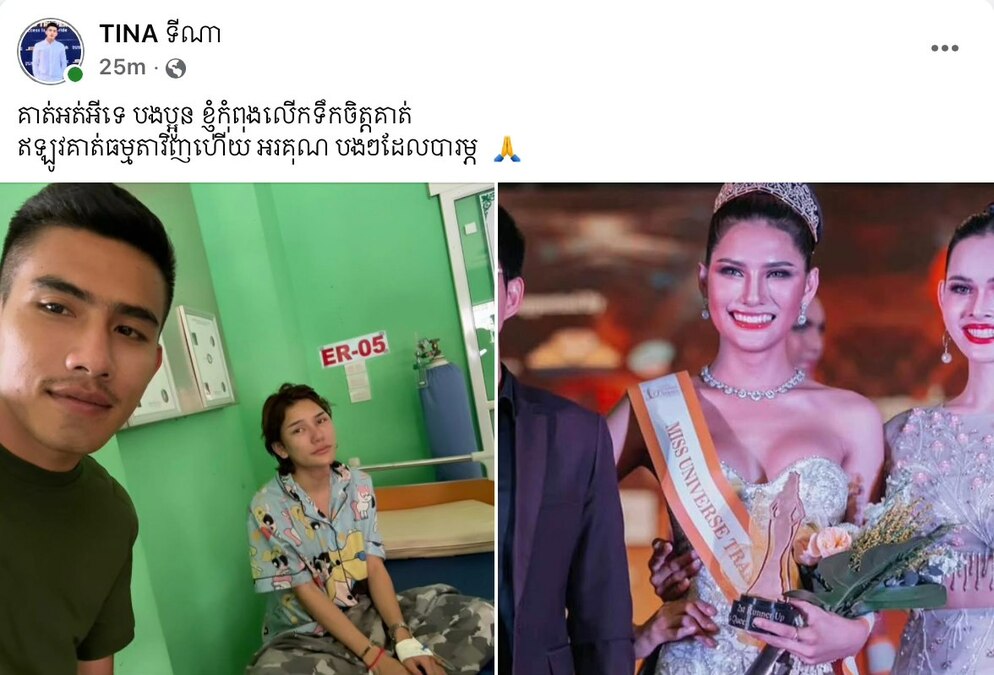The height and width of the screenshot is (675, 994).
Task: Open the 25m post timestamp
Action: click(122, 68)
